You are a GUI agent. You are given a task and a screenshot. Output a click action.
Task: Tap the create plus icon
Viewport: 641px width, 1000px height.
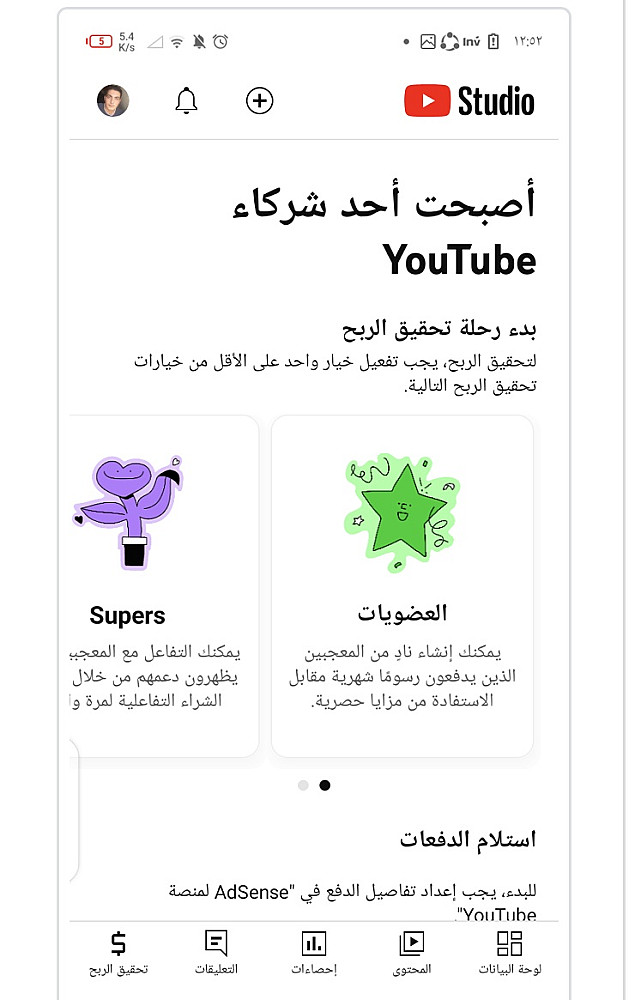(x=259, y=101)
